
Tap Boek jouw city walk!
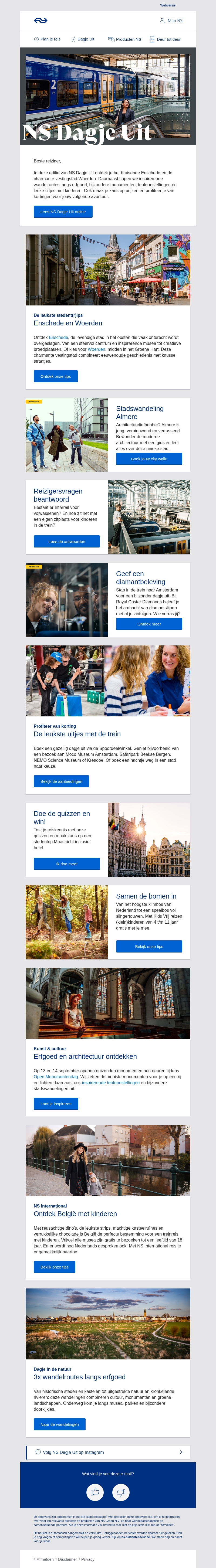(x=148, y=459)
